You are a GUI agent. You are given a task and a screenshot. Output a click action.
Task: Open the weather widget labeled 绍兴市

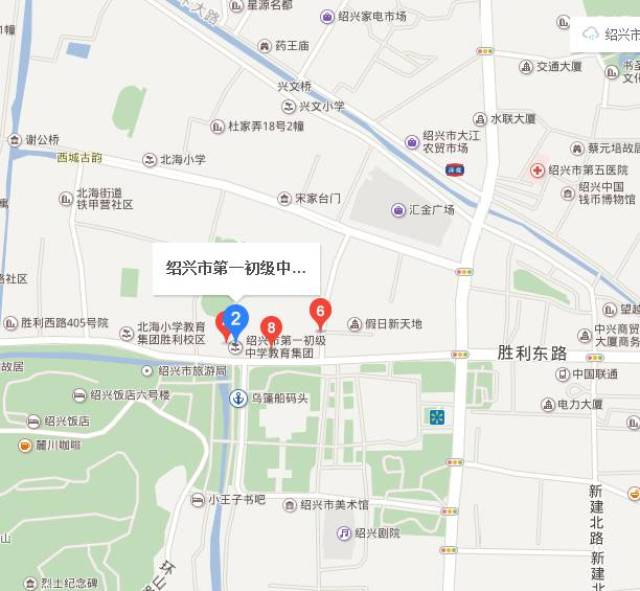[604, 34]
